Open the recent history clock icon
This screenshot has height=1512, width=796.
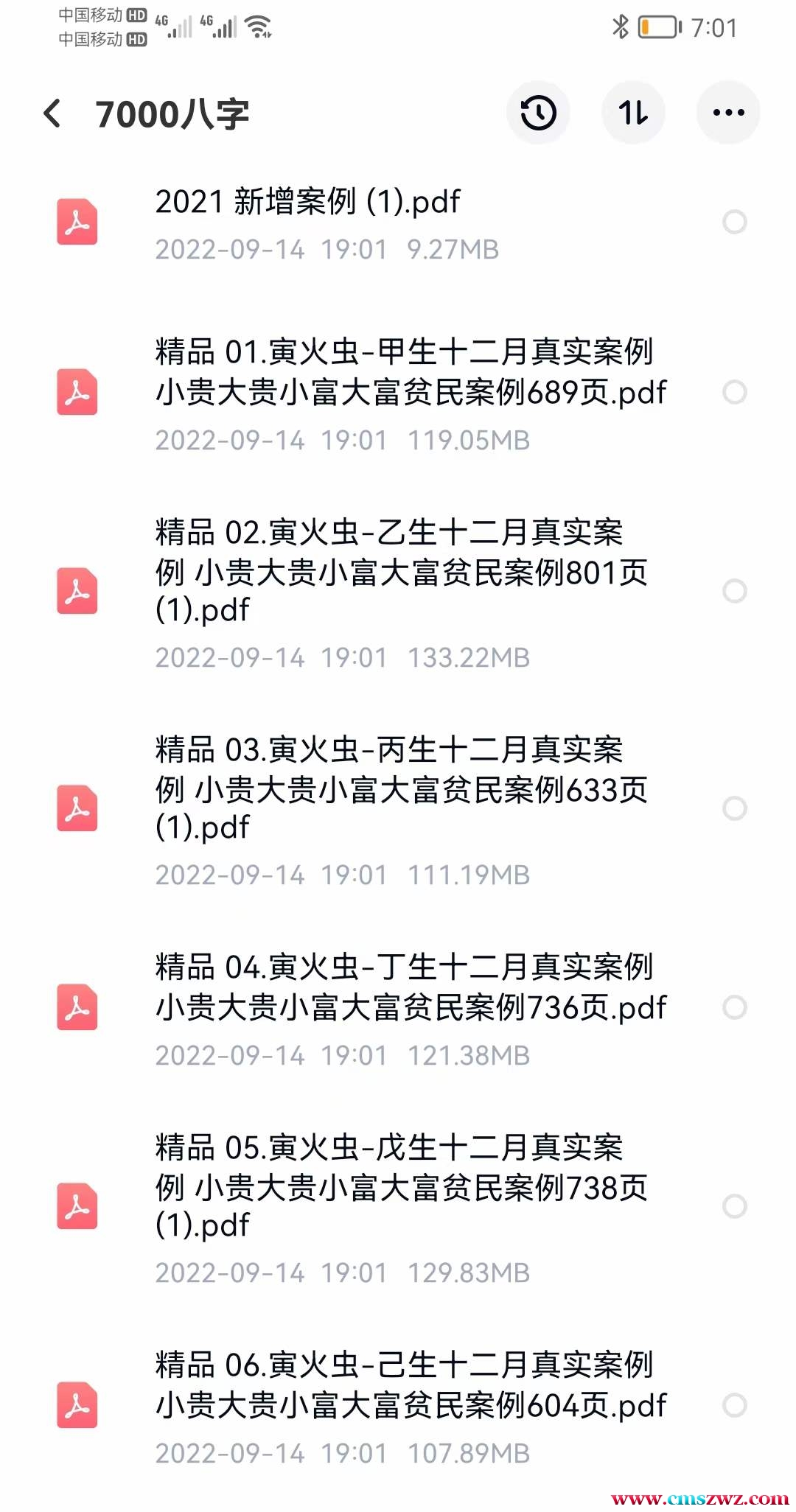click(538, 113)
